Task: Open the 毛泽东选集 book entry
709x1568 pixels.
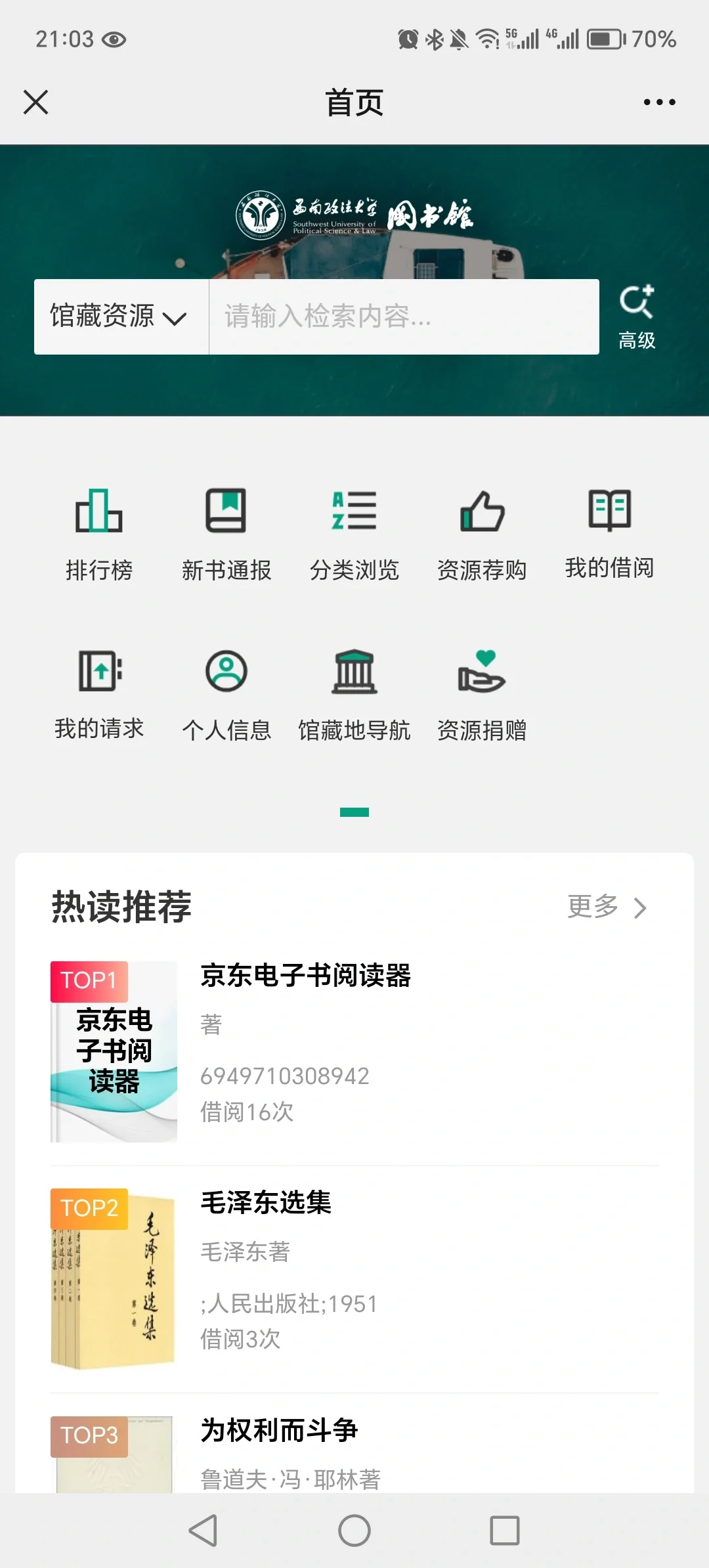Action: [354, 1279]
